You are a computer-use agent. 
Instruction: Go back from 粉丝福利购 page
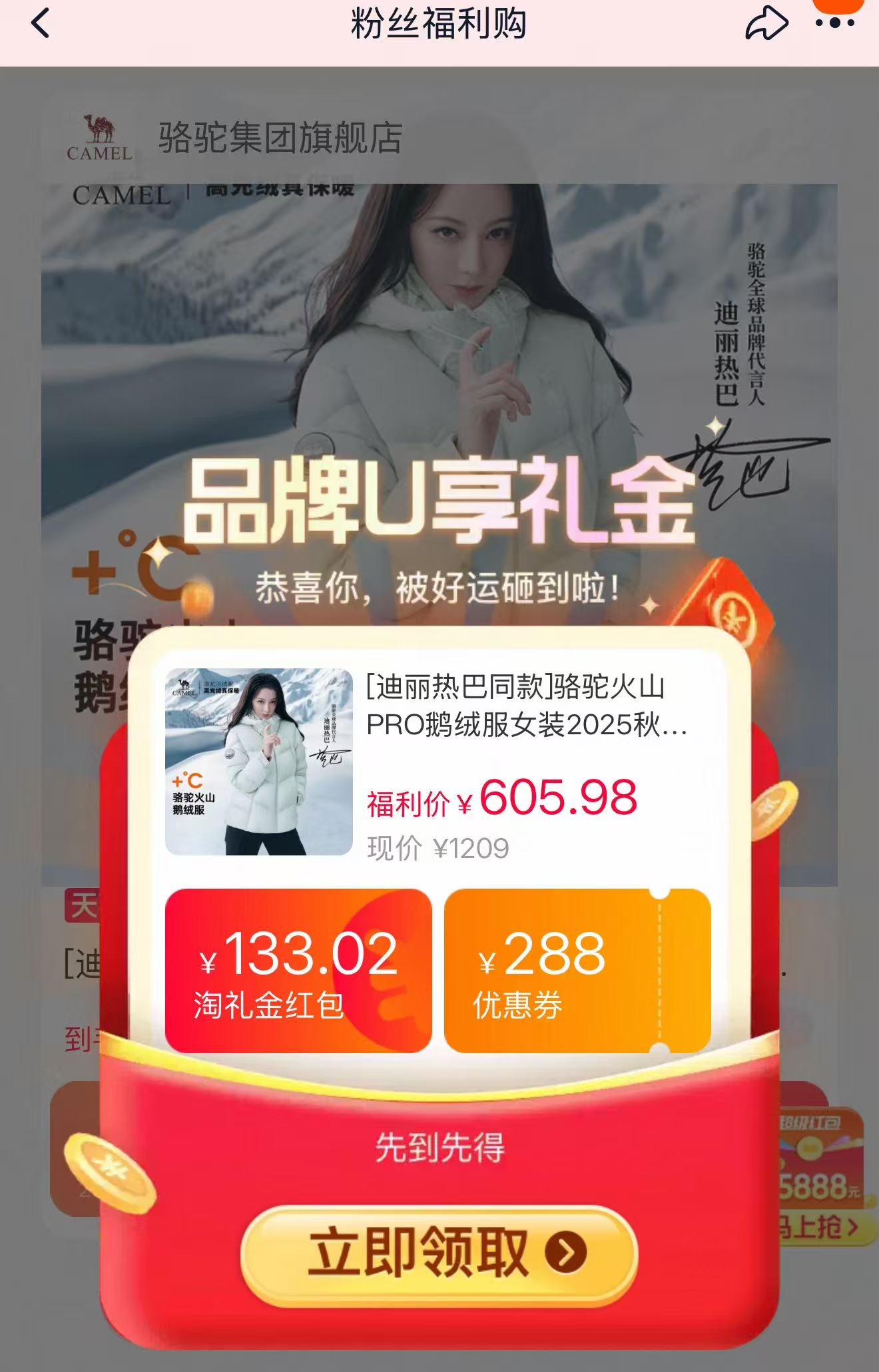[41, 25]
